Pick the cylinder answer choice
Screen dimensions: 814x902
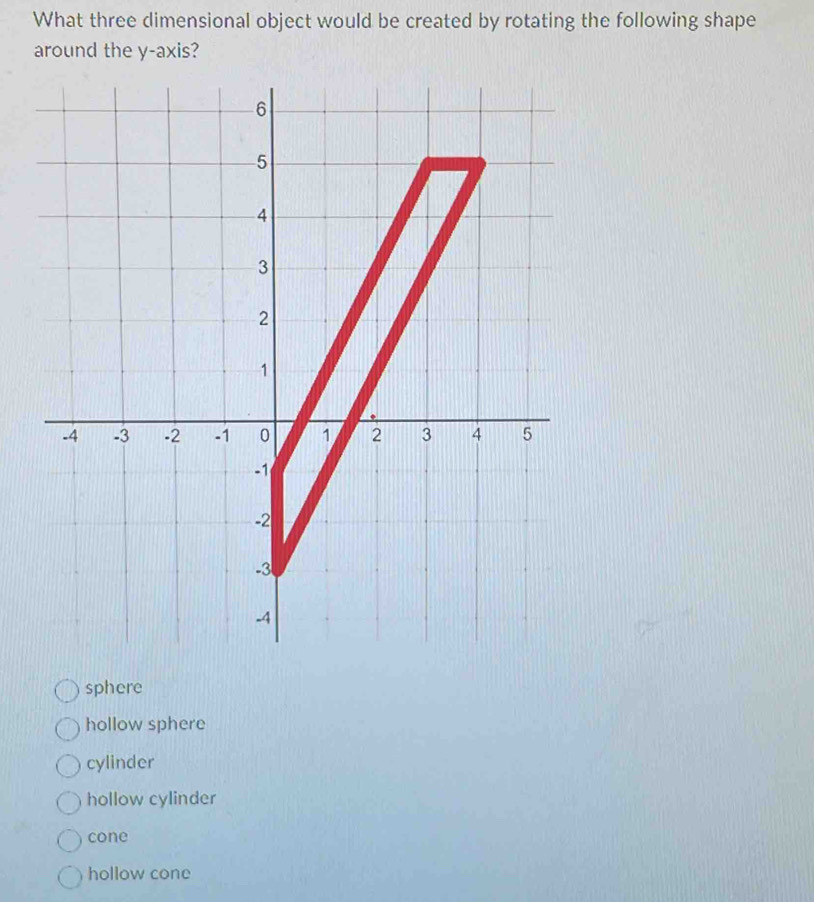click(x=68, y=764)
